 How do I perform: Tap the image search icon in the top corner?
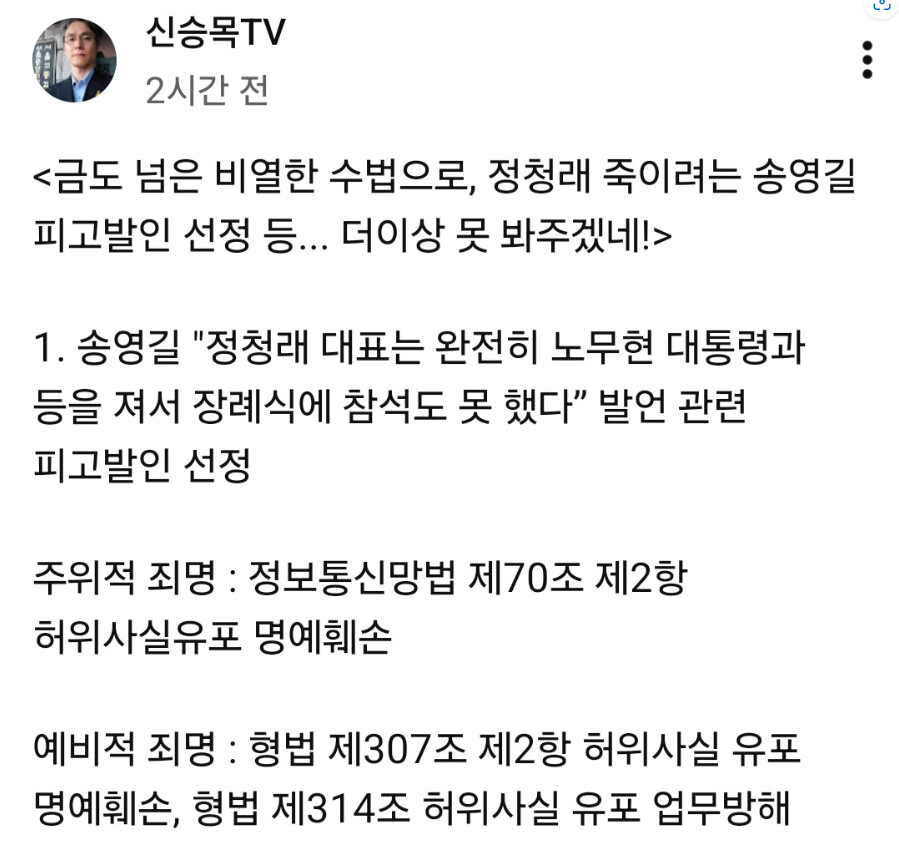[882, 5]
